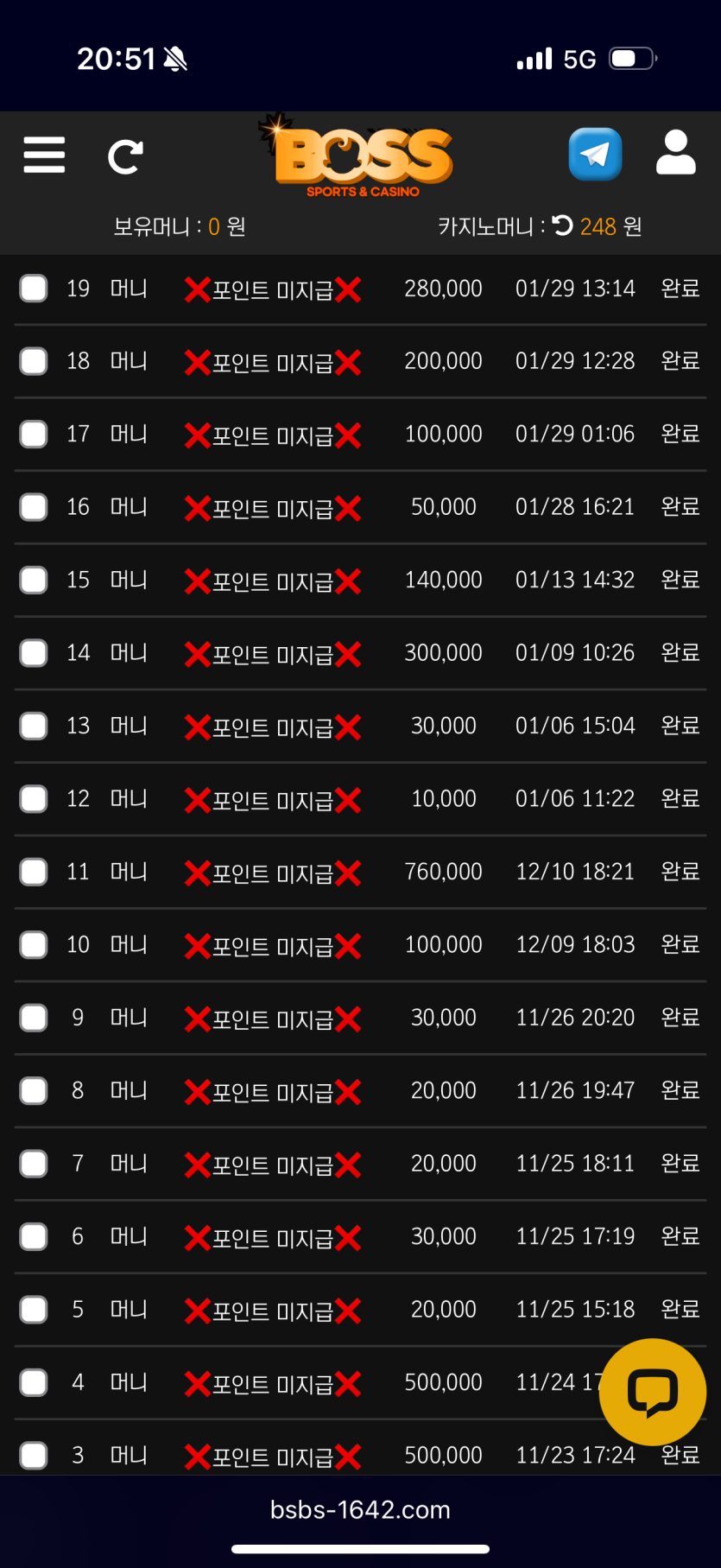The height and width of the screenshot is (1568, 721).
Task: Tick the checkbox for row 18
Action: pos(34,361)
